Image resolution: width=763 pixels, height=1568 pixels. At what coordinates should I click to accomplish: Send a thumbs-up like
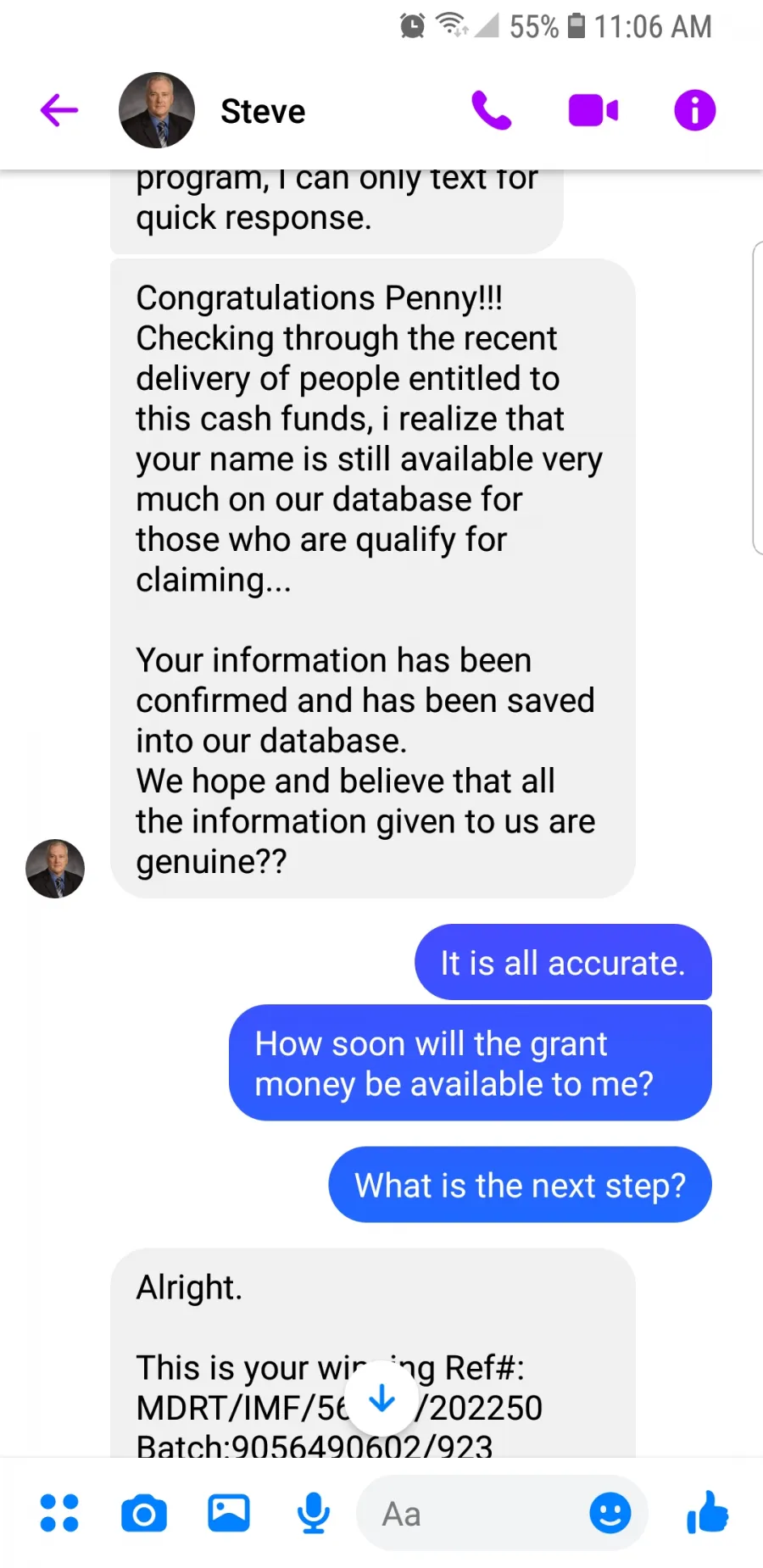click(x=708, y=1512)
